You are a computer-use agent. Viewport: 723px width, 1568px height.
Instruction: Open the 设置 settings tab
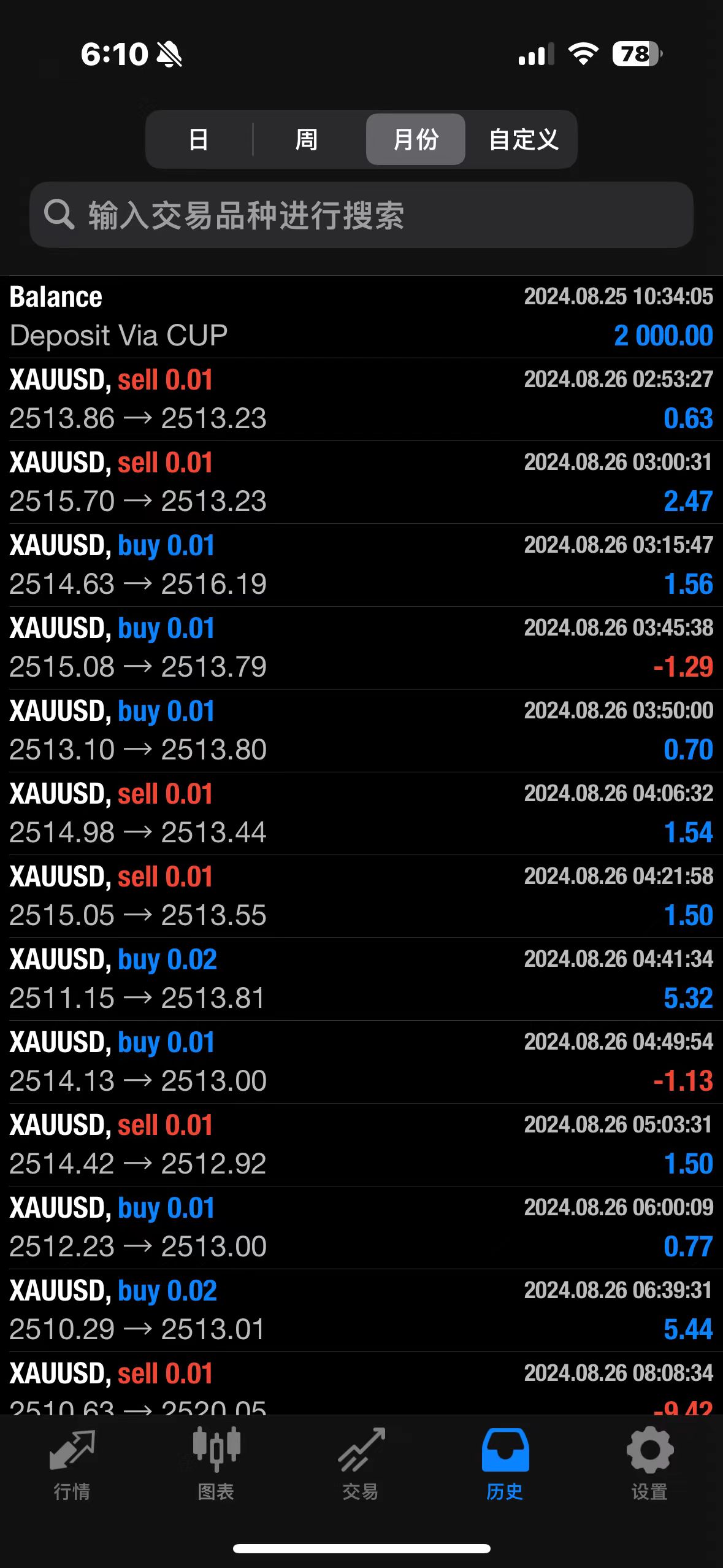click(x=649, y=1464)
